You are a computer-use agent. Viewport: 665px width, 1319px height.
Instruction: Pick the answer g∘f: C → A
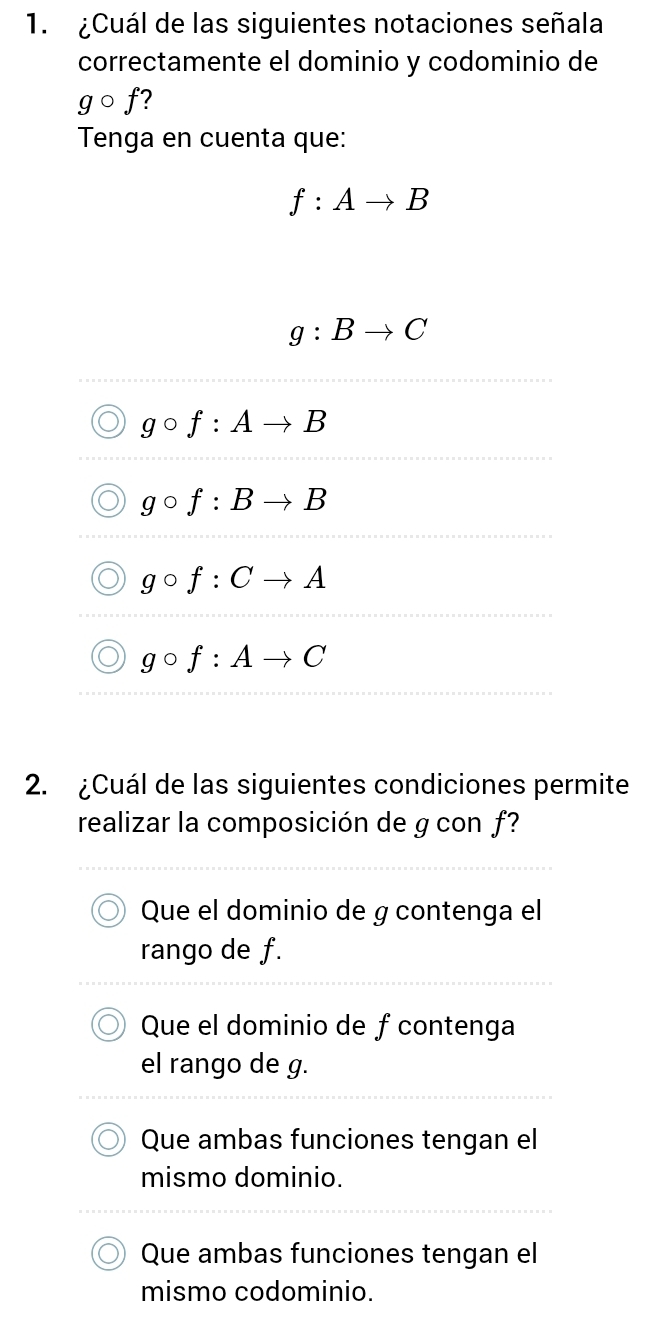109,578
